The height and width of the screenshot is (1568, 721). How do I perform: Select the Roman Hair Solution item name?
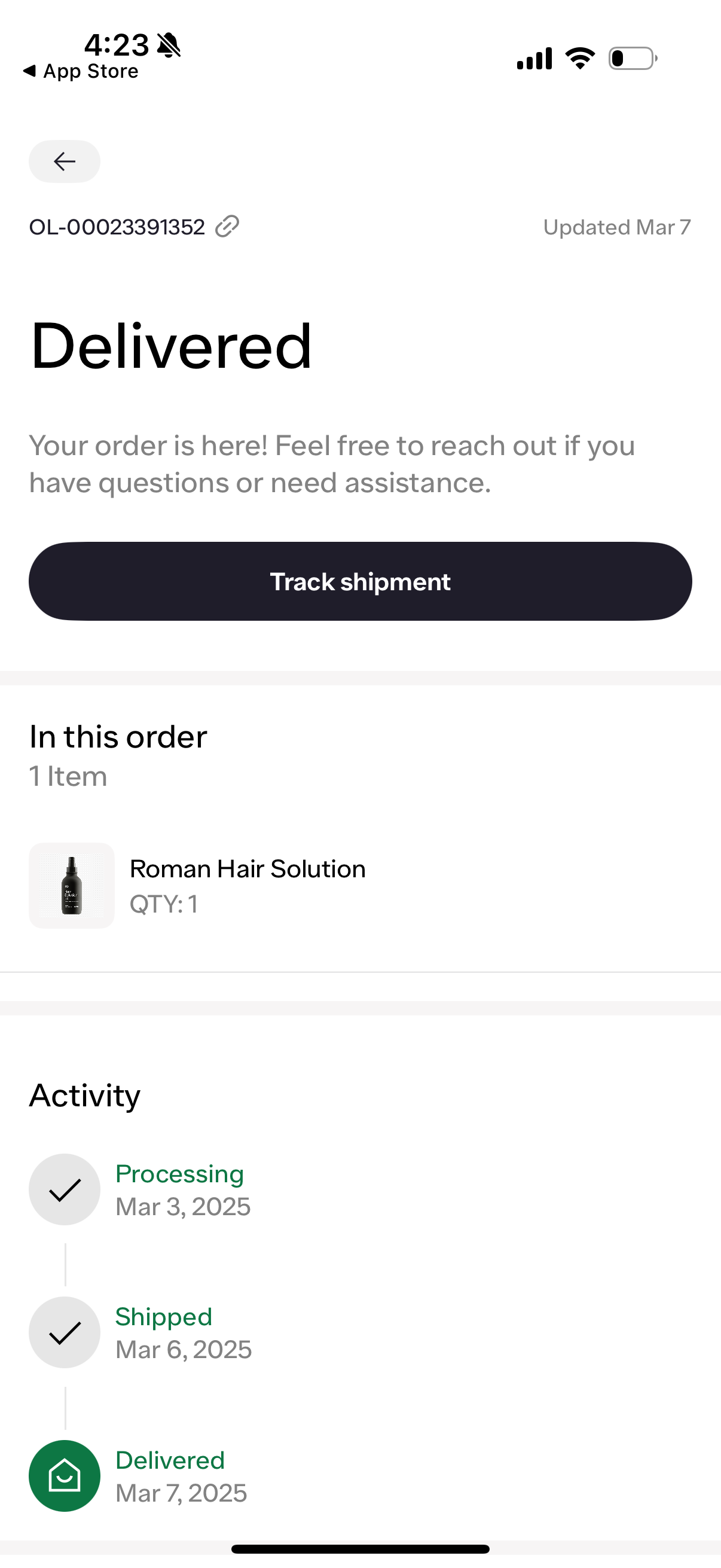pos(247,868)
